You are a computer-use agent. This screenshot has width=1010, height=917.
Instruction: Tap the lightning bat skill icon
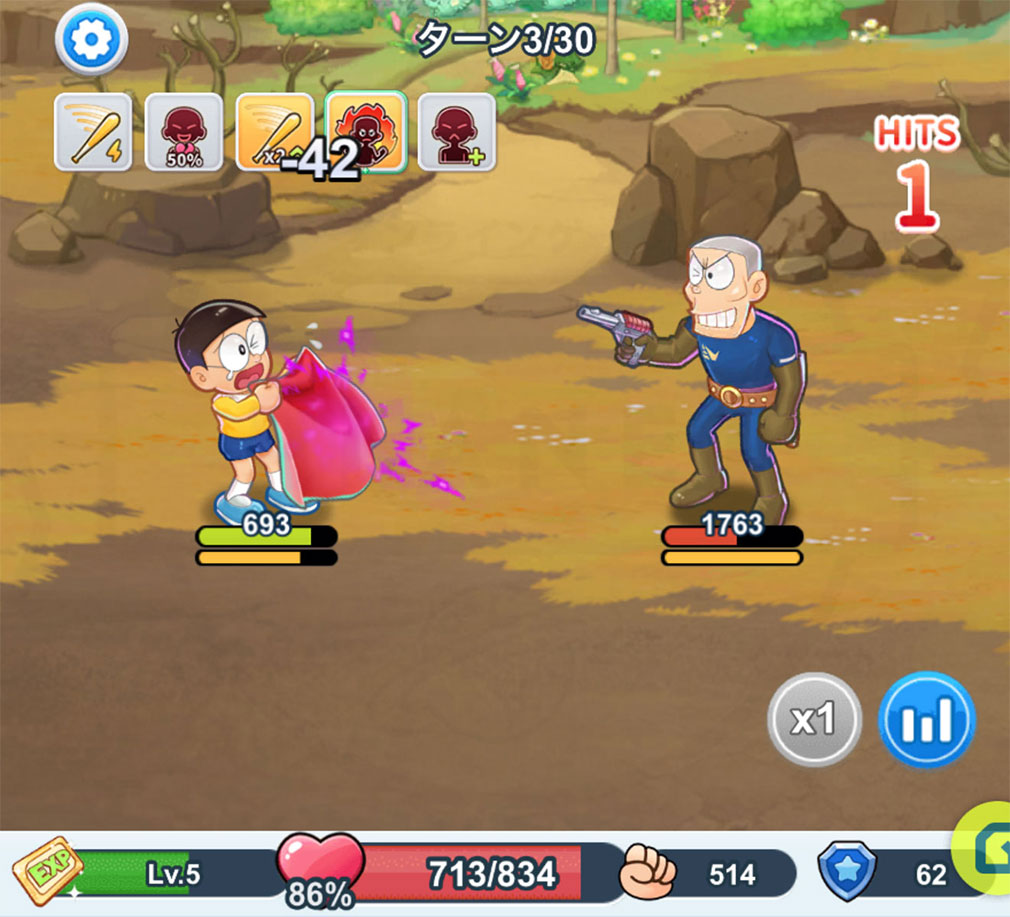(x=93, y=132)
